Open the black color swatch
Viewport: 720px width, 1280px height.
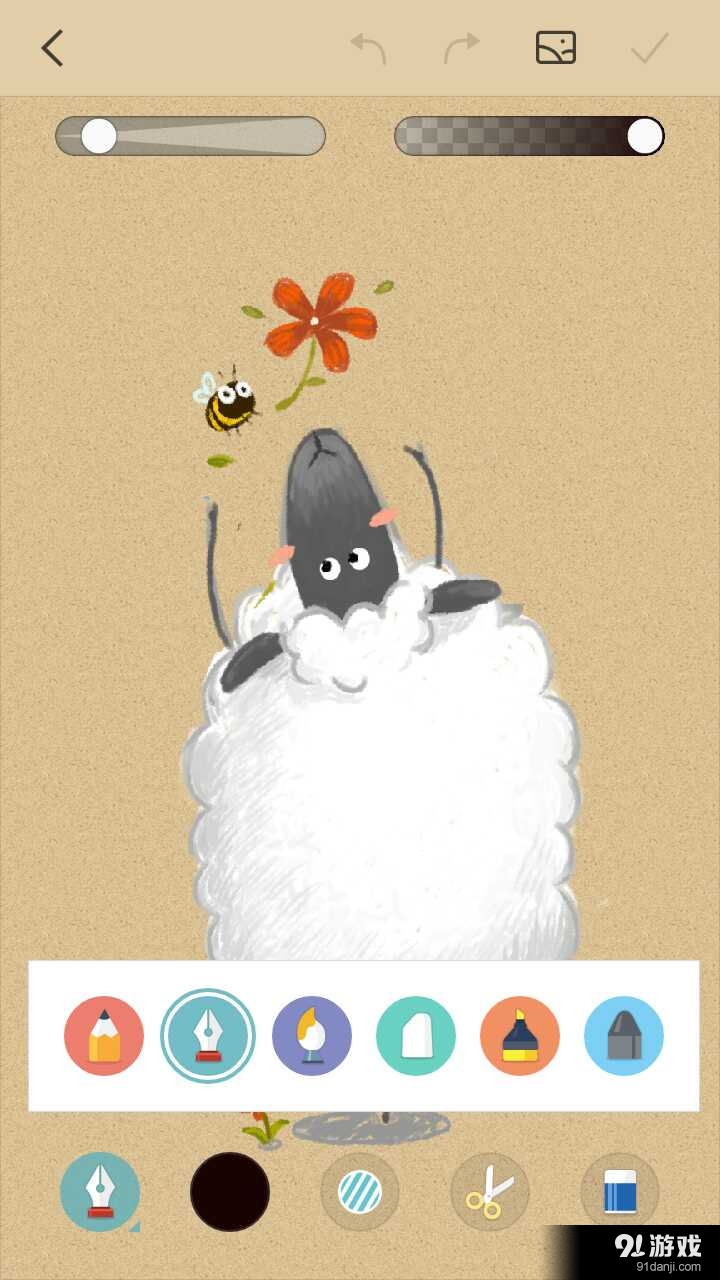[230, 1192]
